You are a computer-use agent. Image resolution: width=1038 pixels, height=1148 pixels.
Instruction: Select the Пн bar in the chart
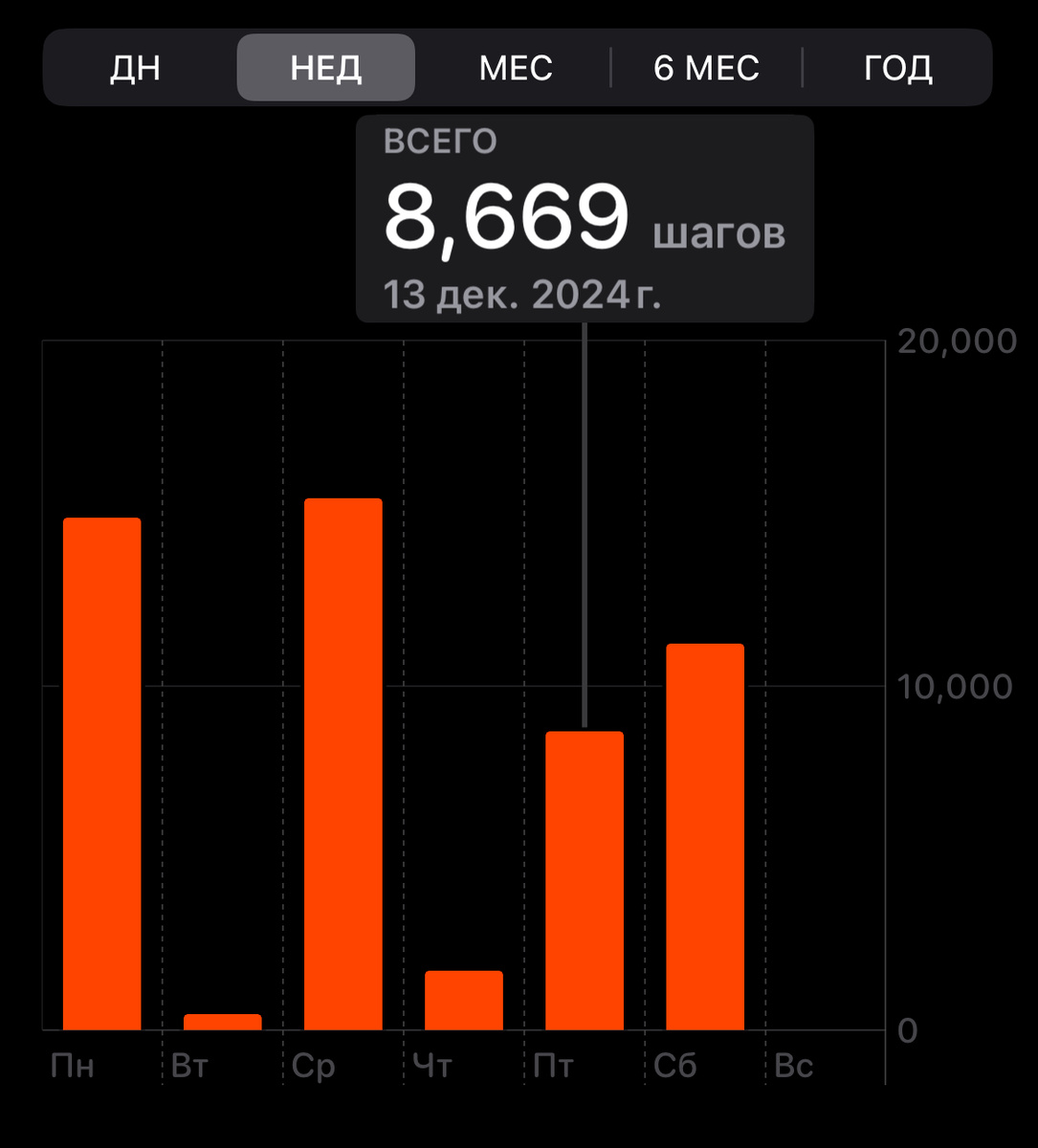click(x=102, y=773)
